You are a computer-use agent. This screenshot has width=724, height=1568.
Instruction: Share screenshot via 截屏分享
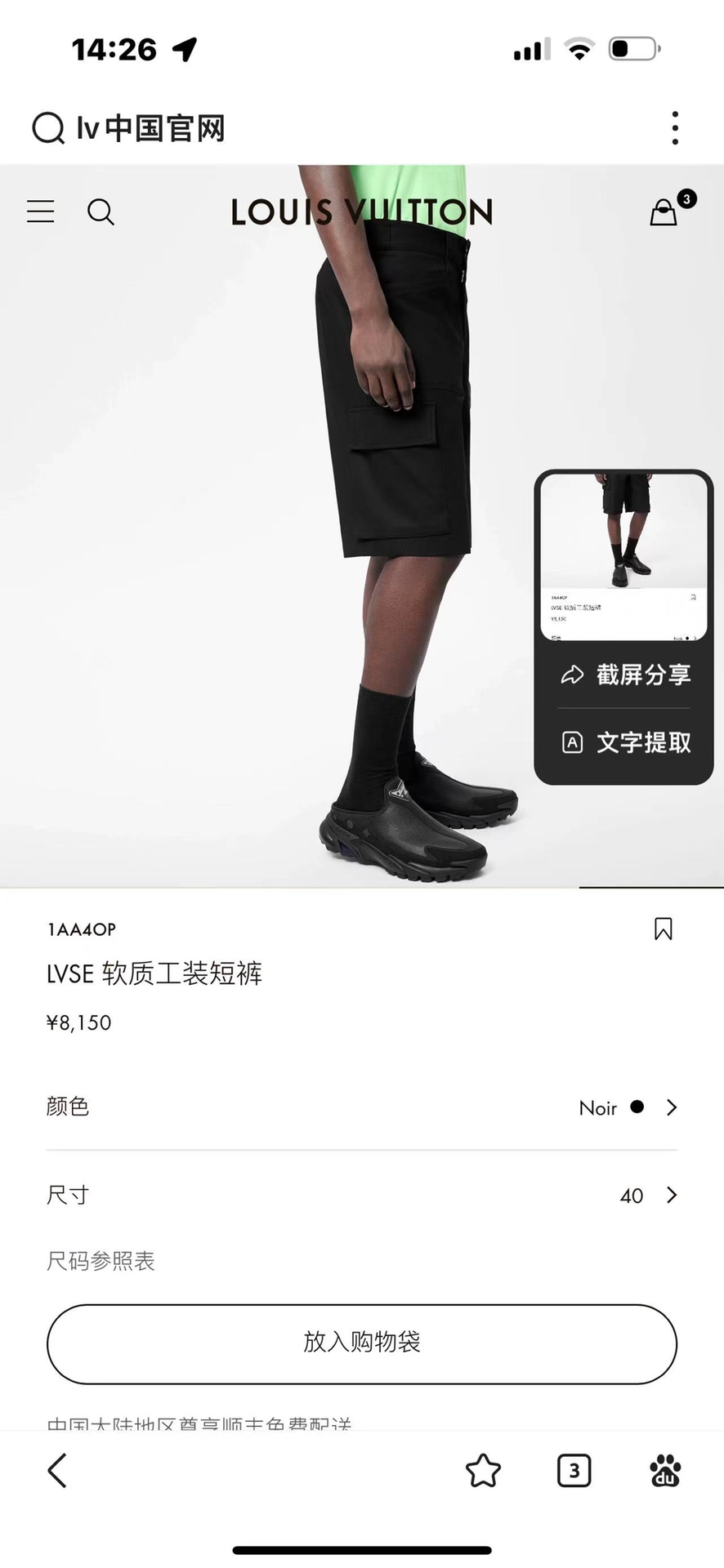625,675
